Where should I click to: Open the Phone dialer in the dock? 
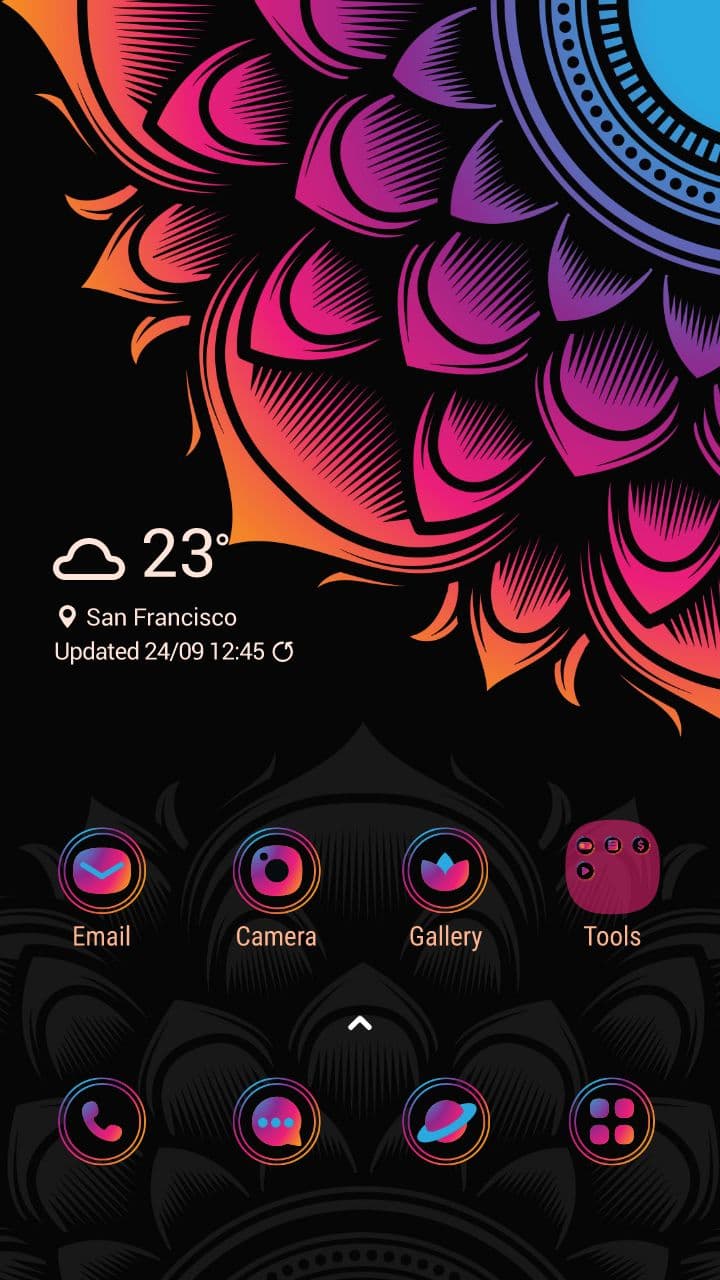101,1121
